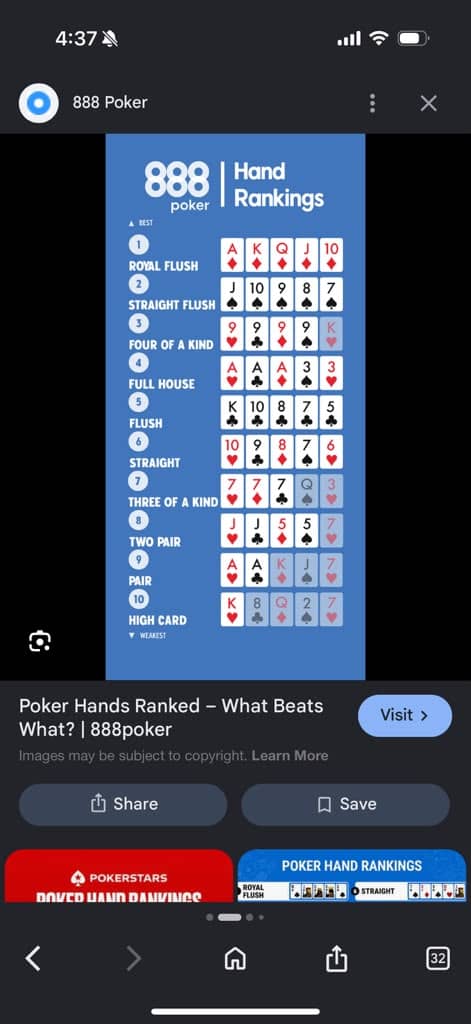Save this image to collection
471x1024 pixels.
346,804
